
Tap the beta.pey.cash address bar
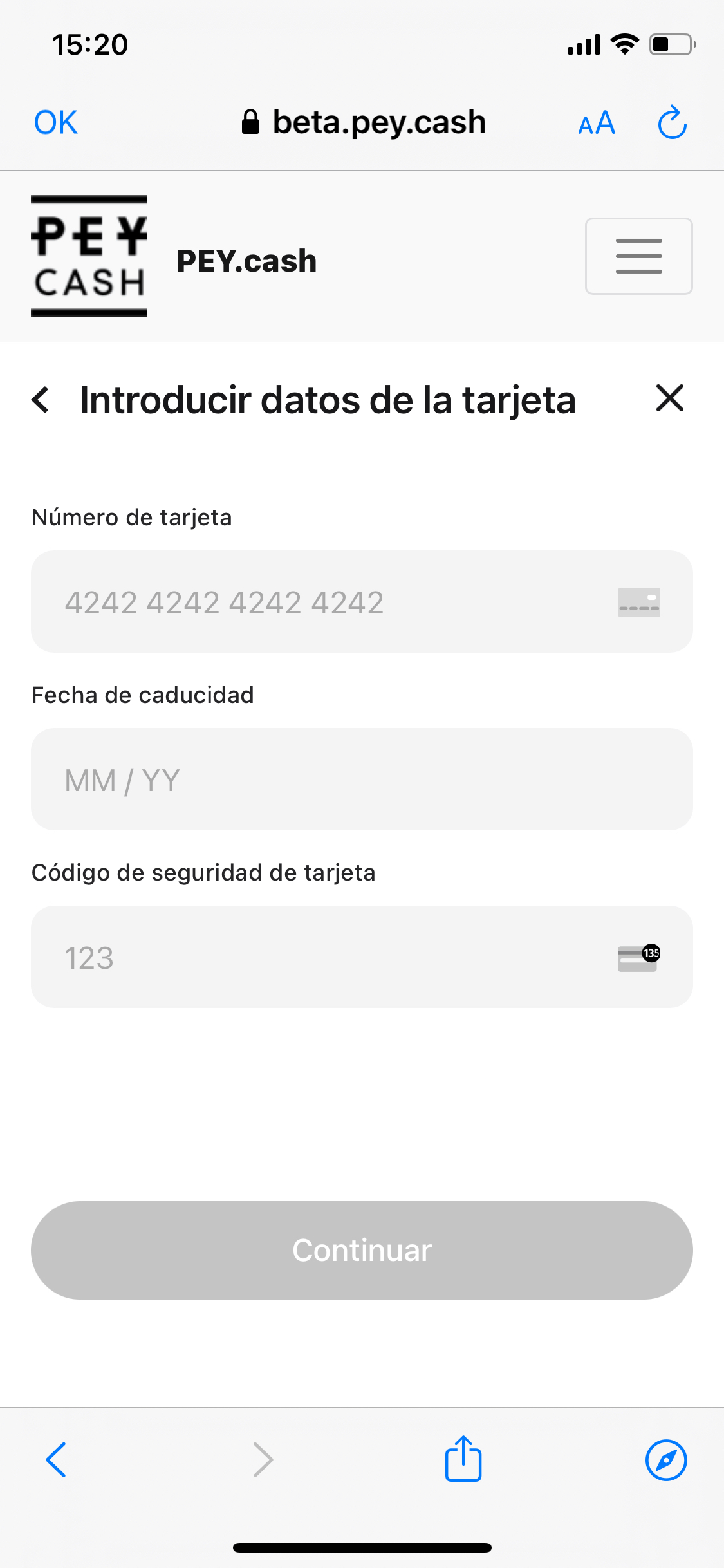pyautogui.click(x=364, y=122)
